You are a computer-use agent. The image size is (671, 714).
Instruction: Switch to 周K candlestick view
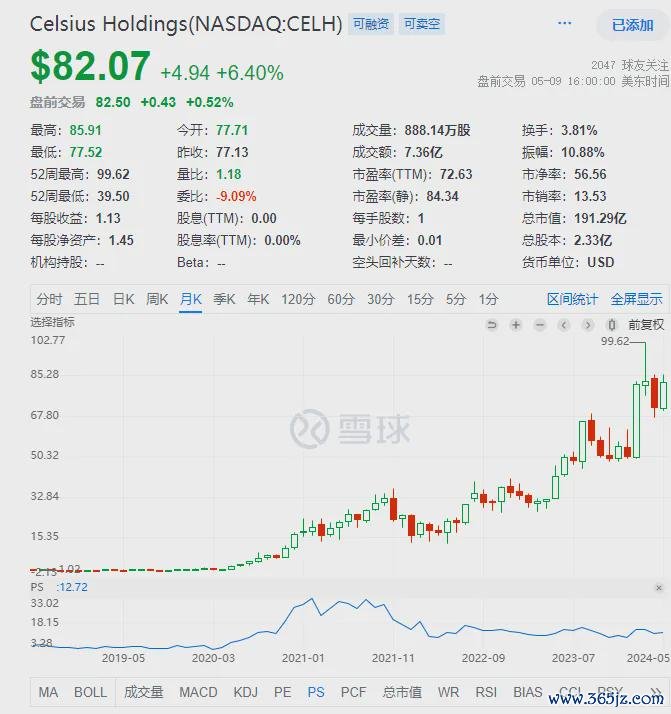(157, 299)
